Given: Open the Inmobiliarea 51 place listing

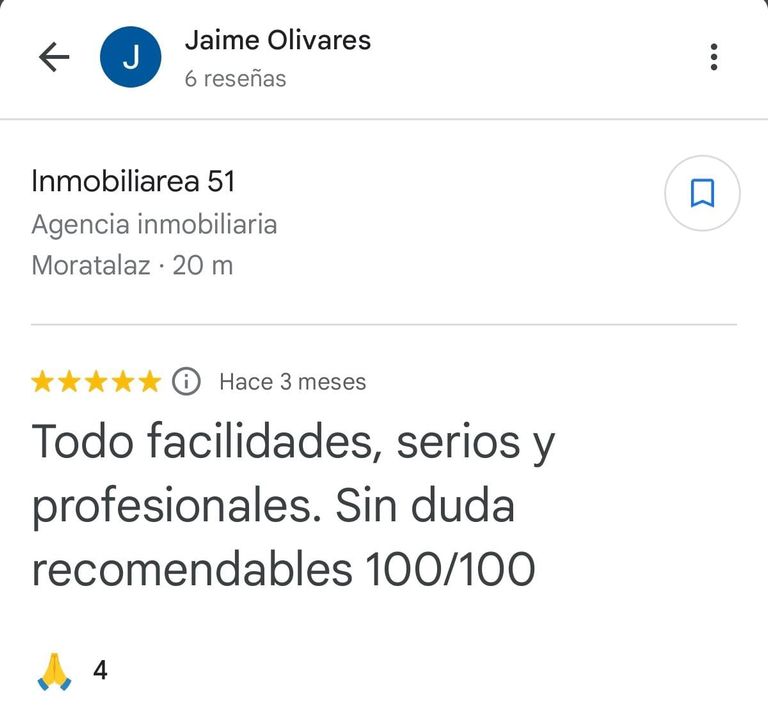Looking at the screenshot, I should (x=134, y=182).
